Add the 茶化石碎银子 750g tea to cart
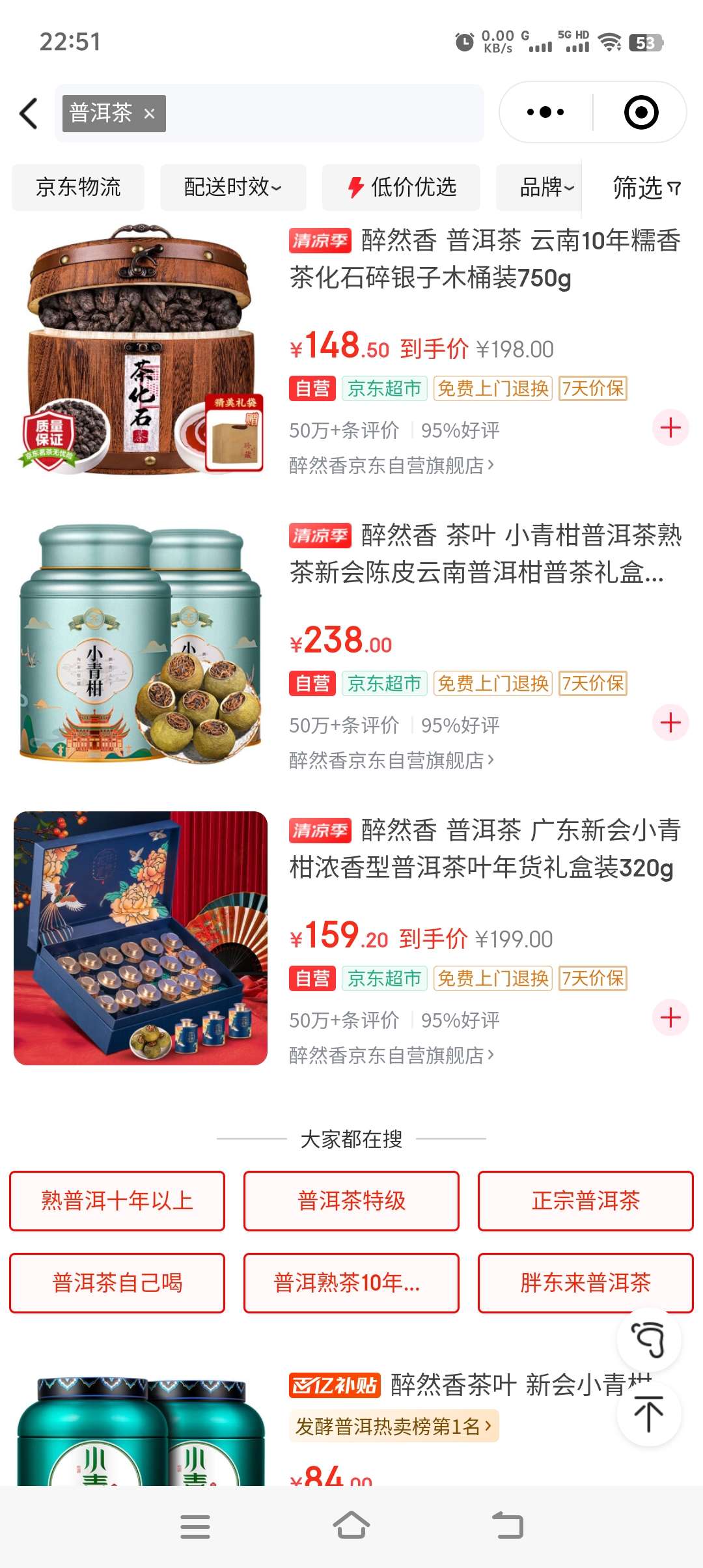703x1568 pixels. [670, 428]
